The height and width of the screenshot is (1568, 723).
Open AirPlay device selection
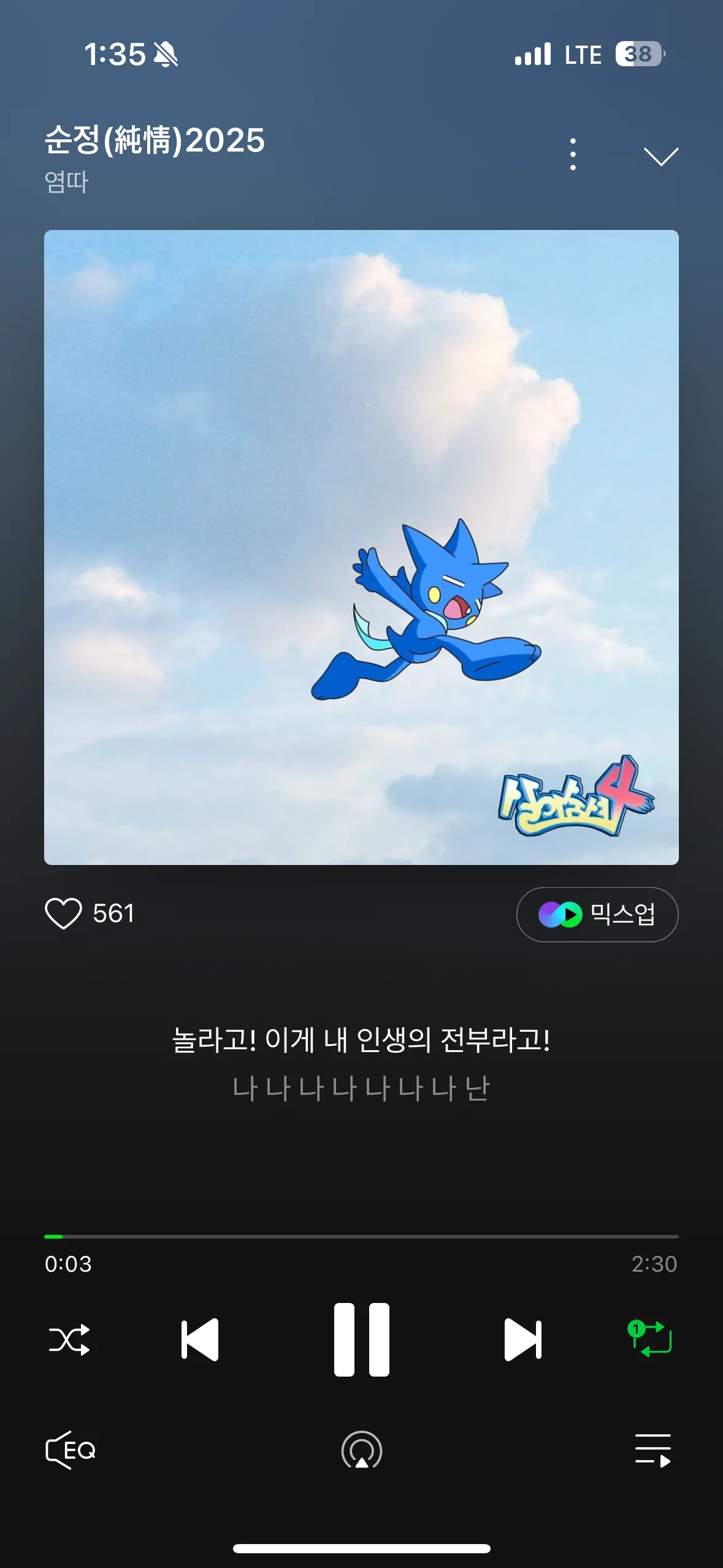(x=361, y=1450)
